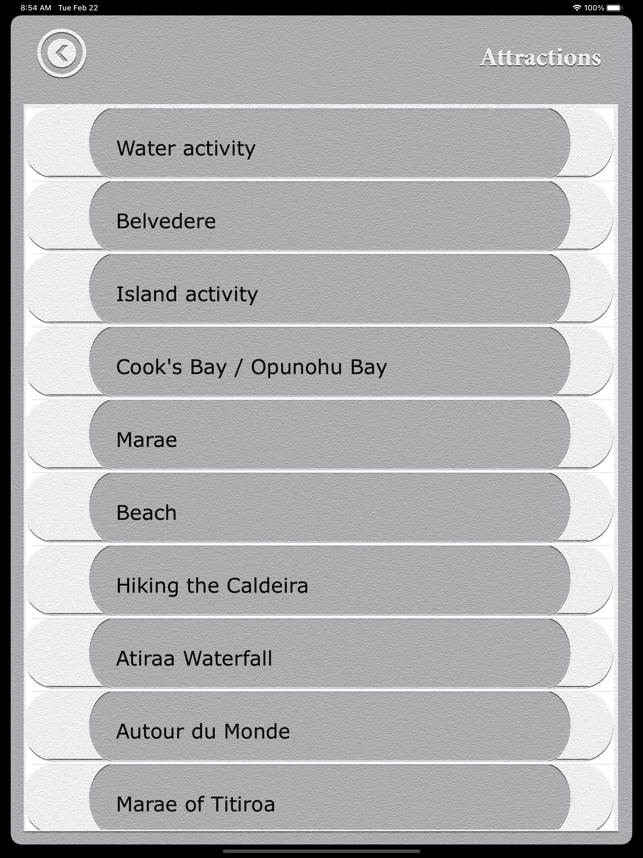The image size is (643, 858).
Task: Open Island activity
Action: click(x=330, y=290)
